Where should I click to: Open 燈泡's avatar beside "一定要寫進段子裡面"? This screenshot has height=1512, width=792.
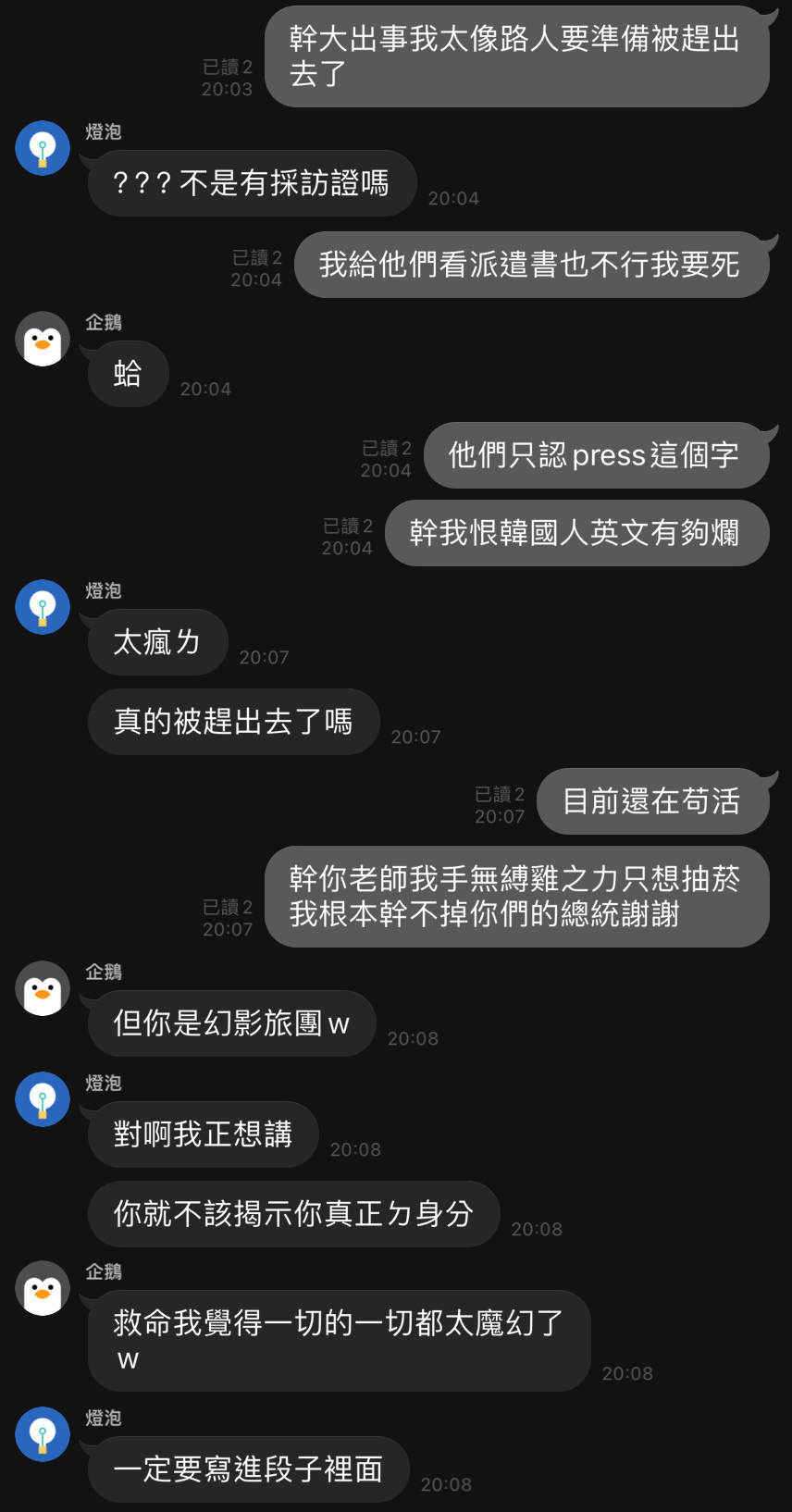[x=43, y=1434]
